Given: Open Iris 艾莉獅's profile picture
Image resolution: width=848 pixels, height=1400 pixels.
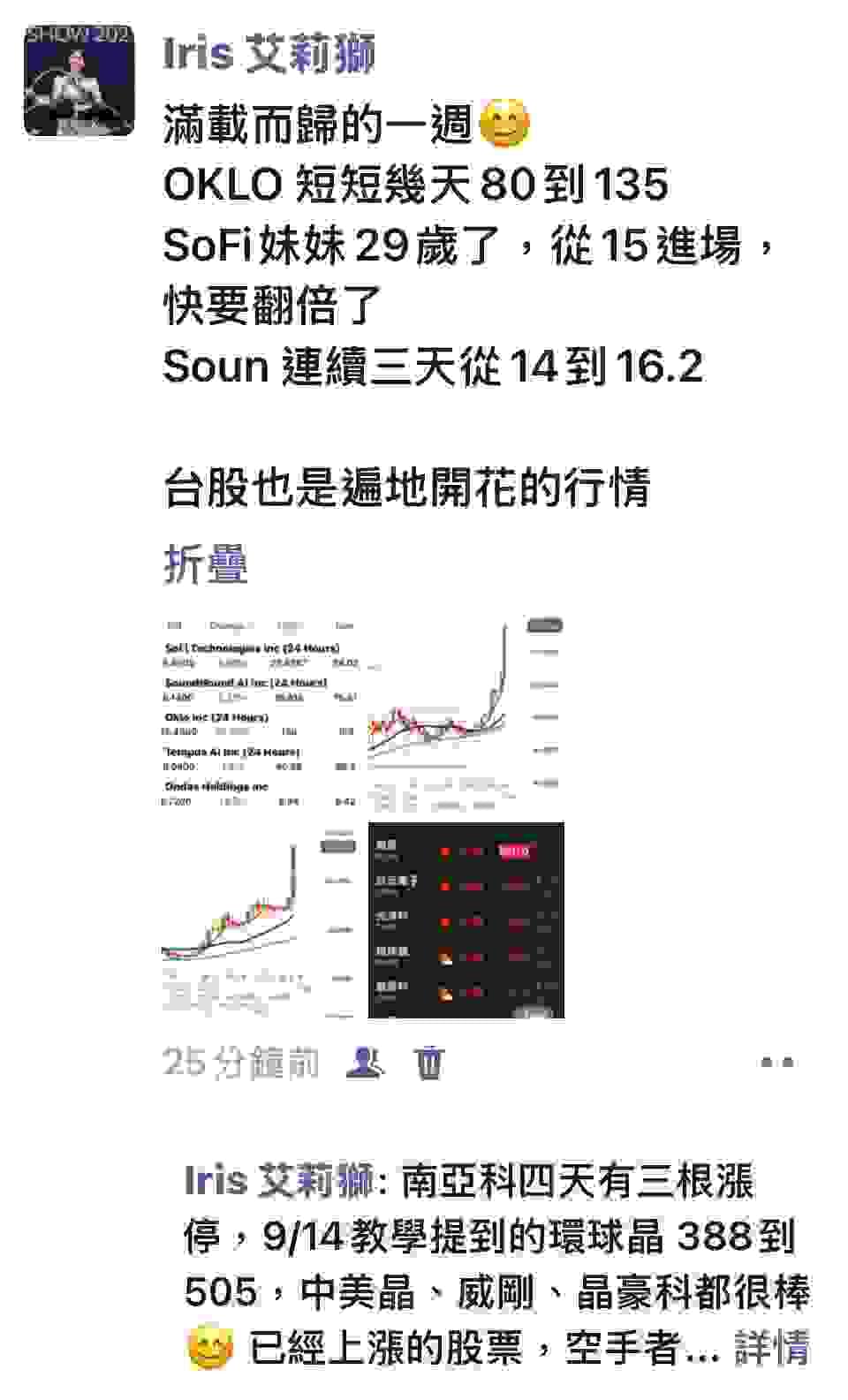Looking at the screenshot, I should tap(78, 81).
